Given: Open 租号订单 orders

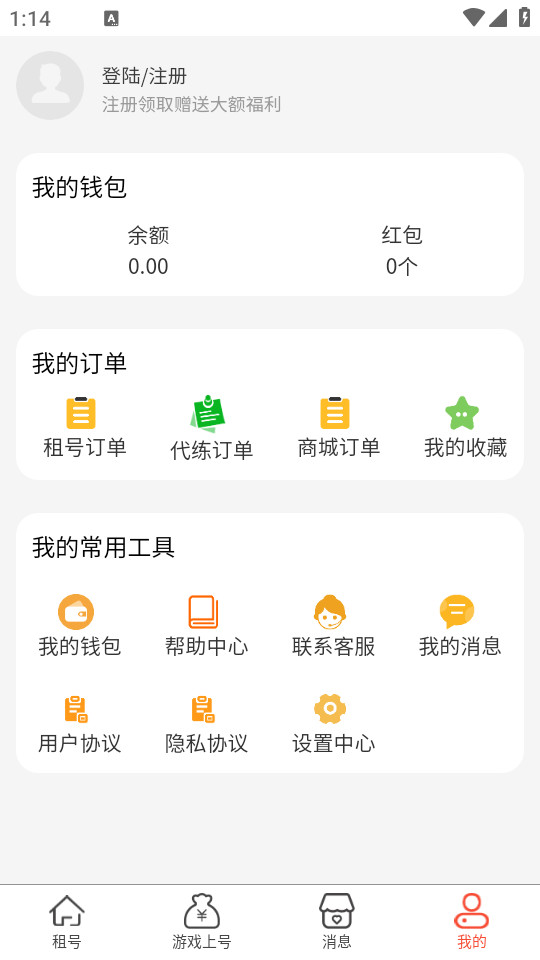Looking at the screenshot, I should [x=84, y=427].
